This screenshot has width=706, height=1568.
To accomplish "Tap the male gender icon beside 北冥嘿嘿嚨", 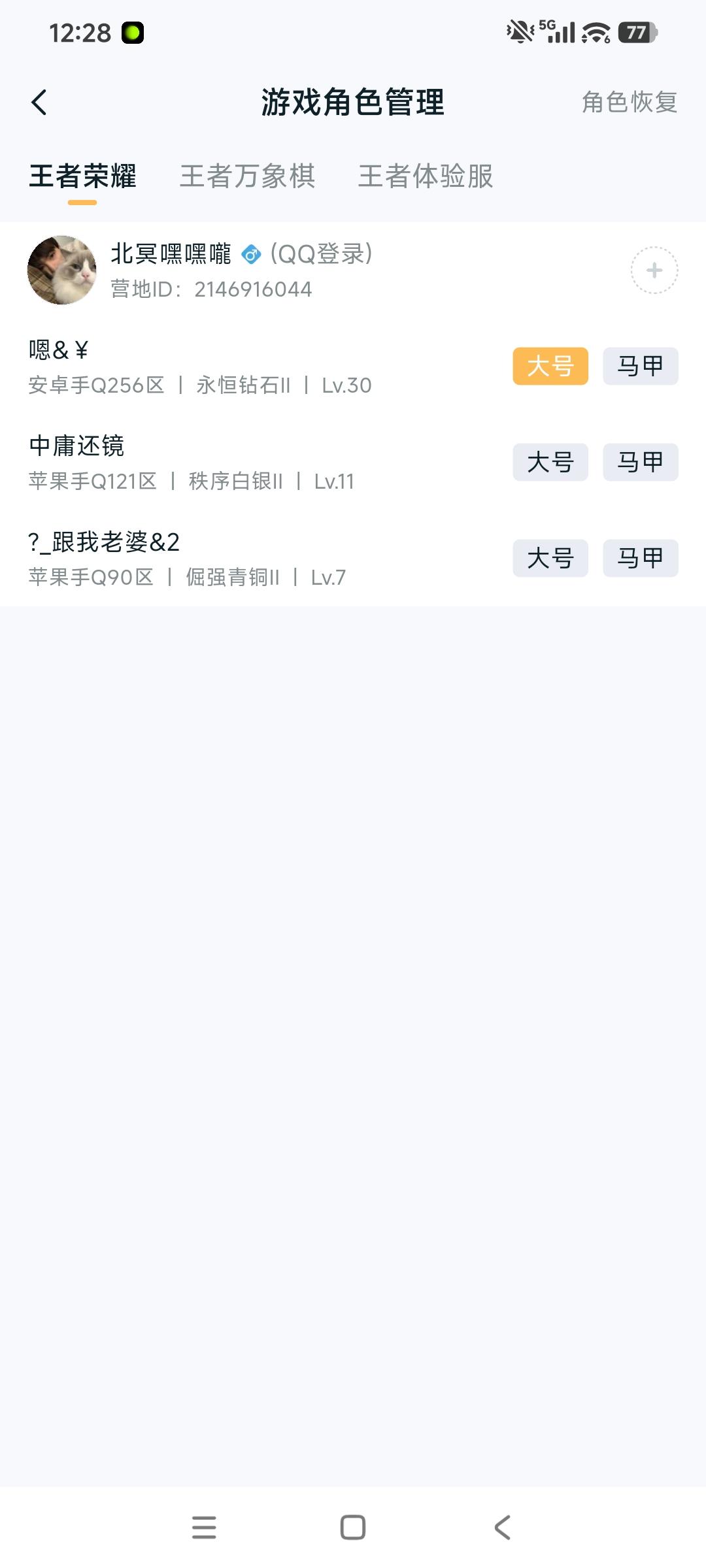I will 250,255.
